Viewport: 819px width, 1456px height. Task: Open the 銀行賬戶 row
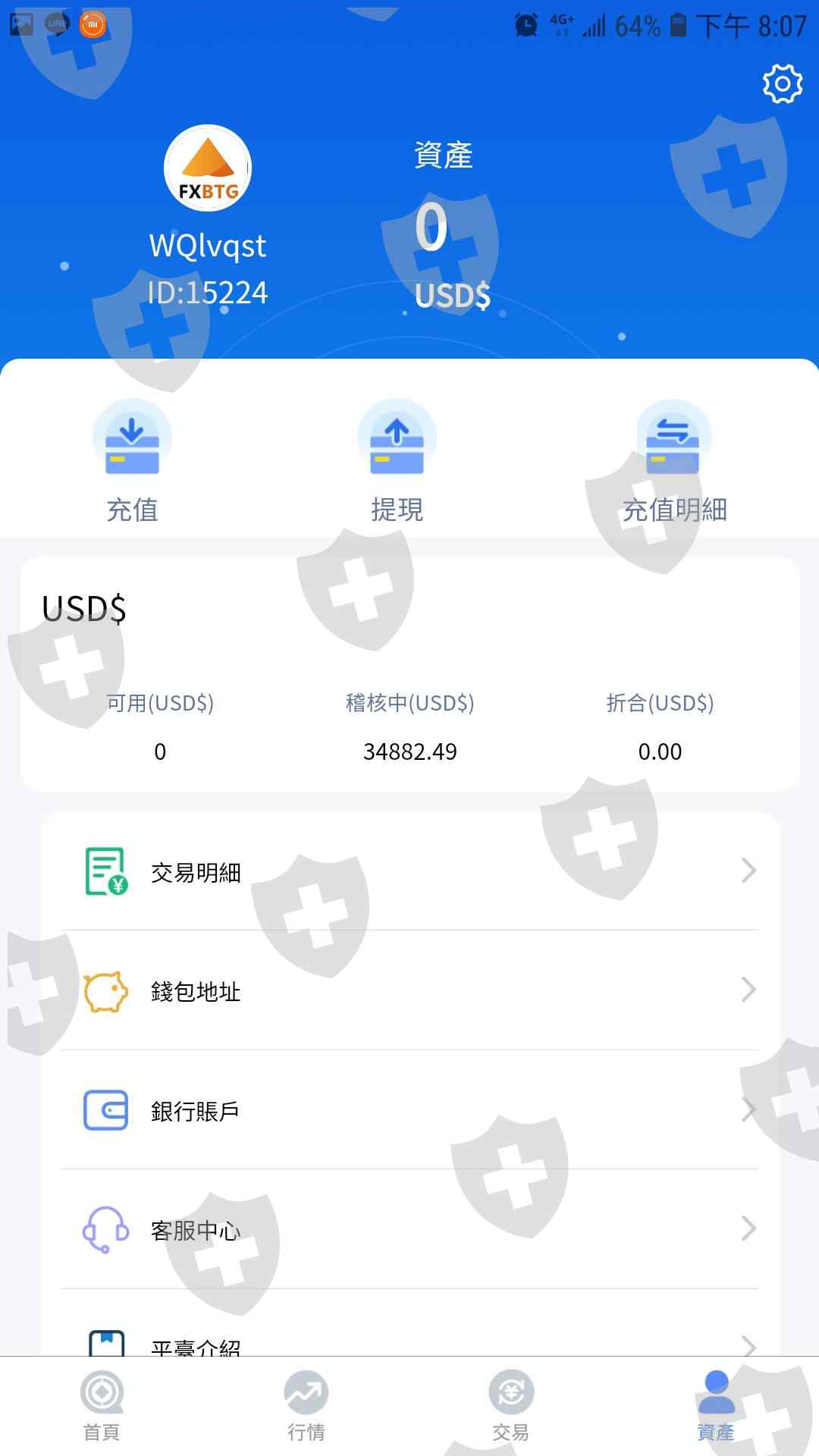pyautogui.click(x=409, y=1110)
